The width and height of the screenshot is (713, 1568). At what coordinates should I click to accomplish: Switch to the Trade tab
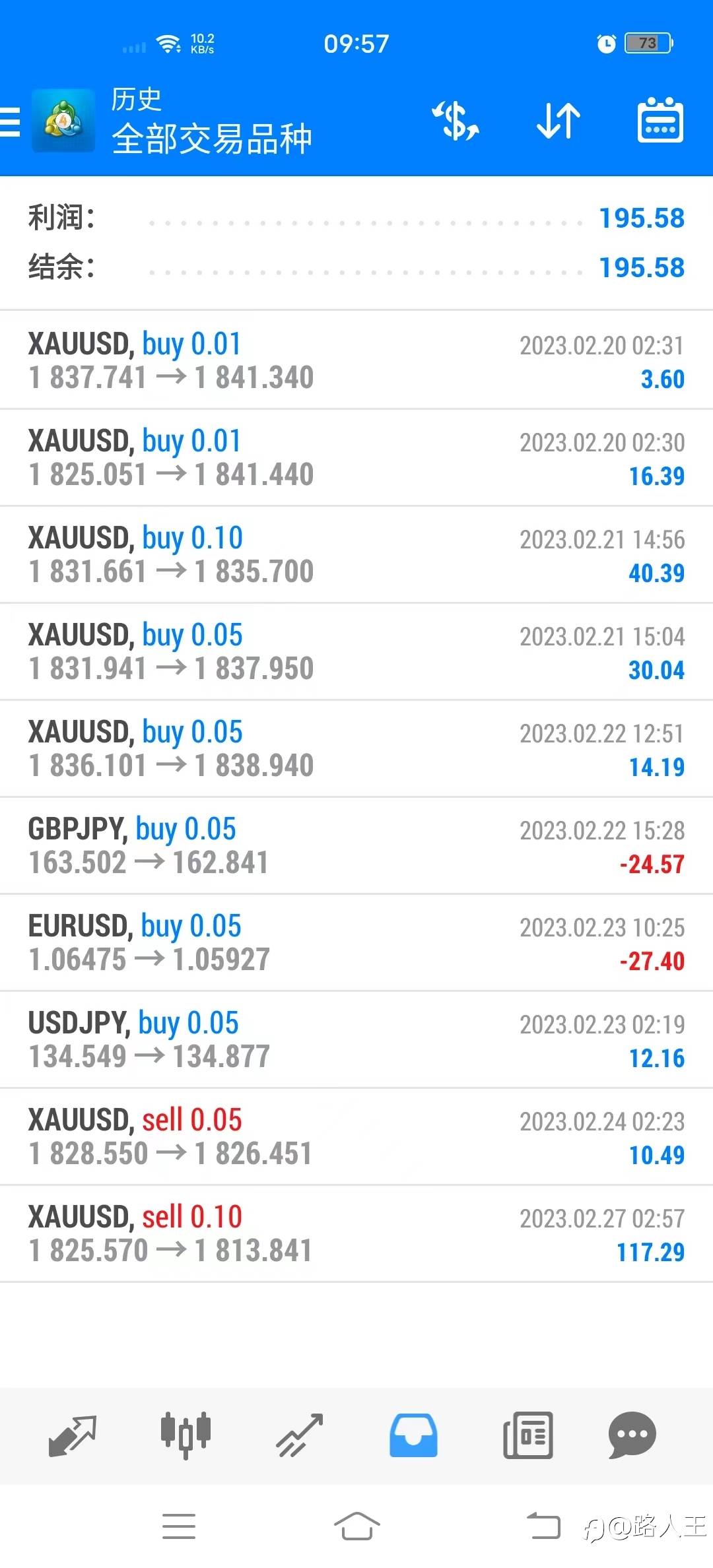(x=300, y=1435)
